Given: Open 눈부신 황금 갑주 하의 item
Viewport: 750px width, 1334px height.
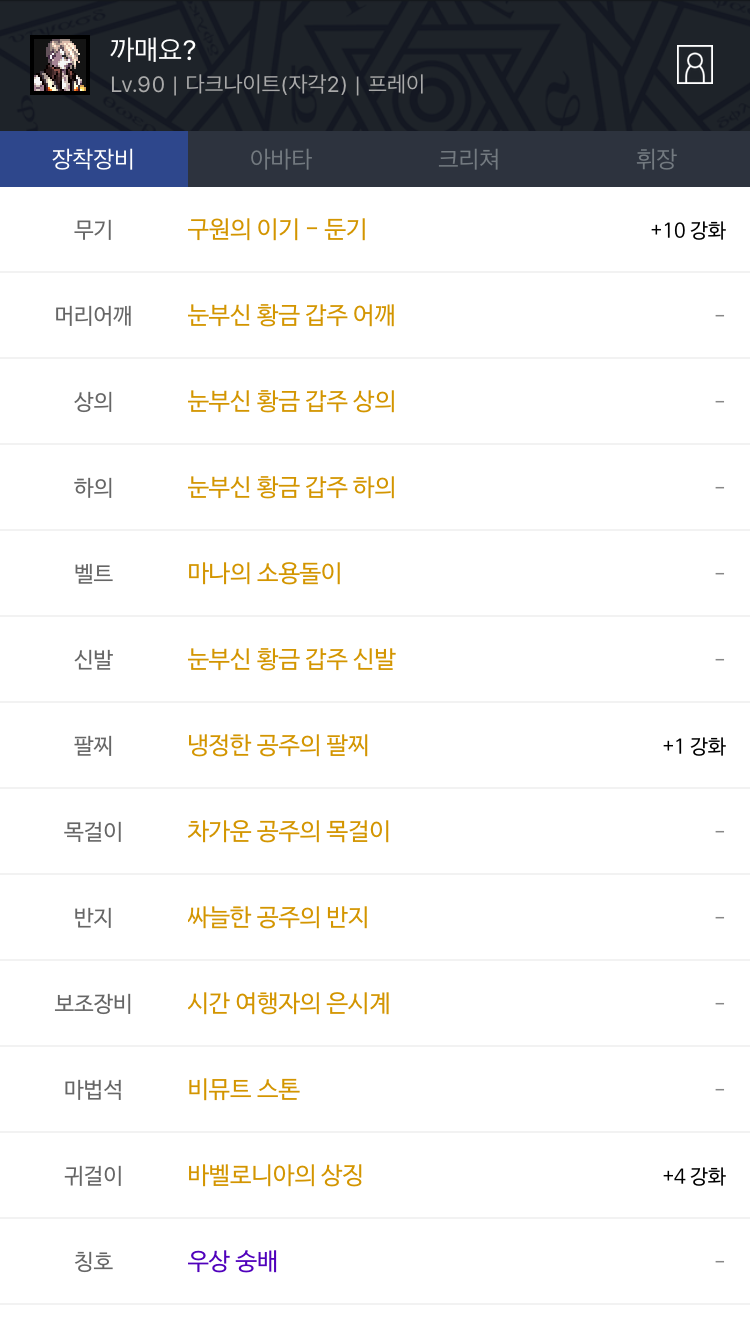Looking at the screenshot, I should coord(291,487).
